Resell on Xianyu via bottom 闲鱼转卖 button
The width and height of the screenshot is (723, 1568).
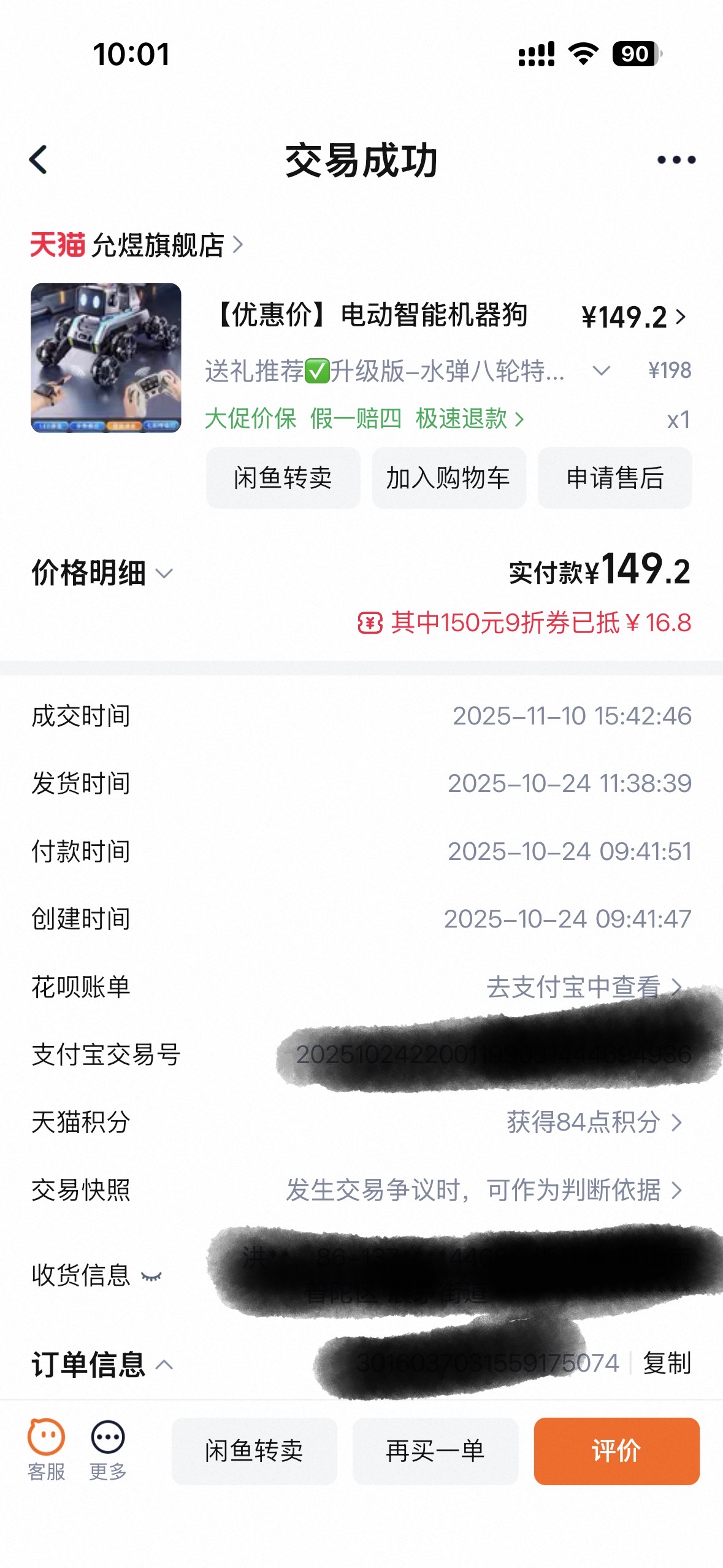[254, 1451]
